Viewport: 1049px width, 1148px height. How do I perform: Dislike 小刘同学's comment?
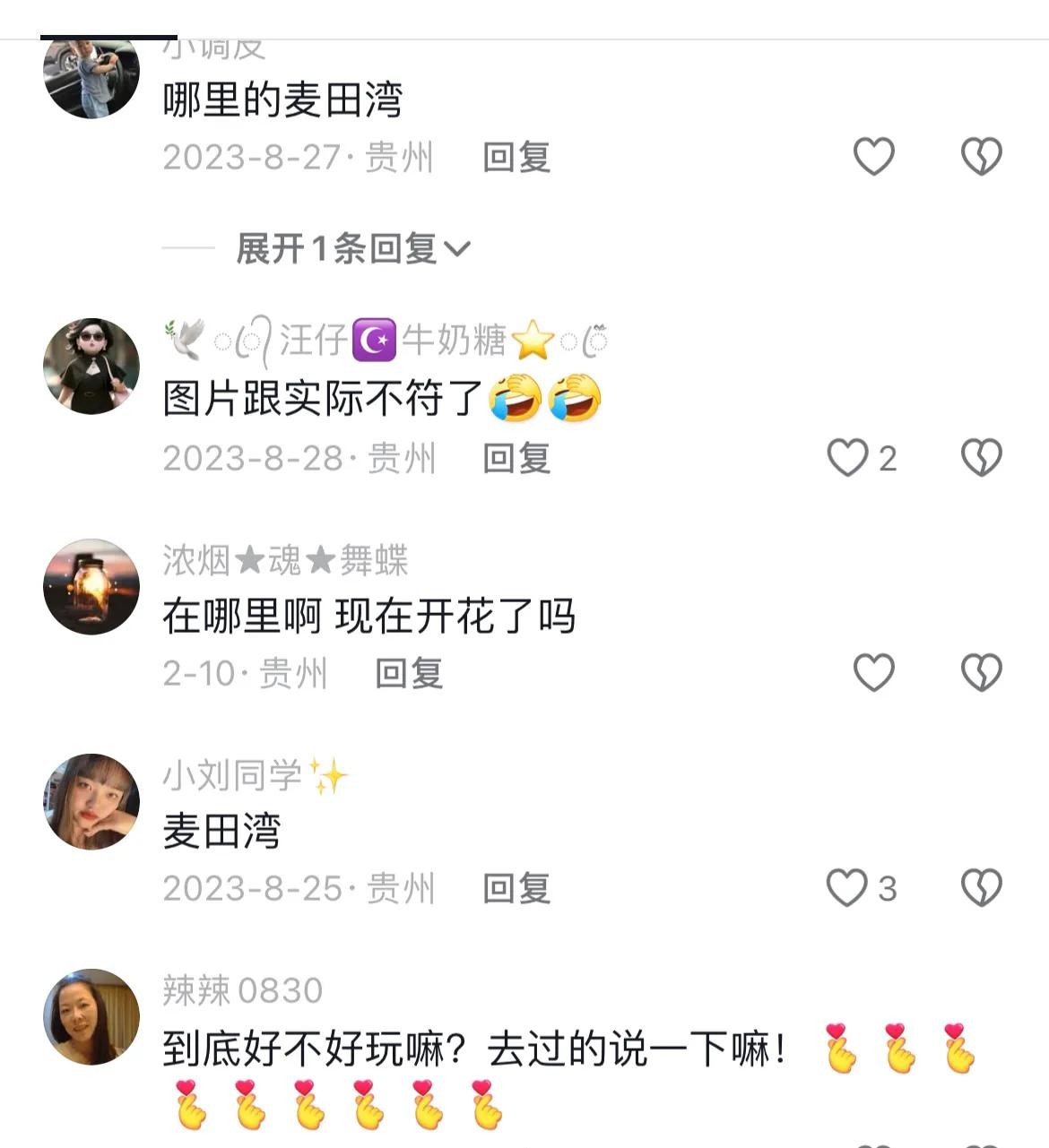coord(981,888)
